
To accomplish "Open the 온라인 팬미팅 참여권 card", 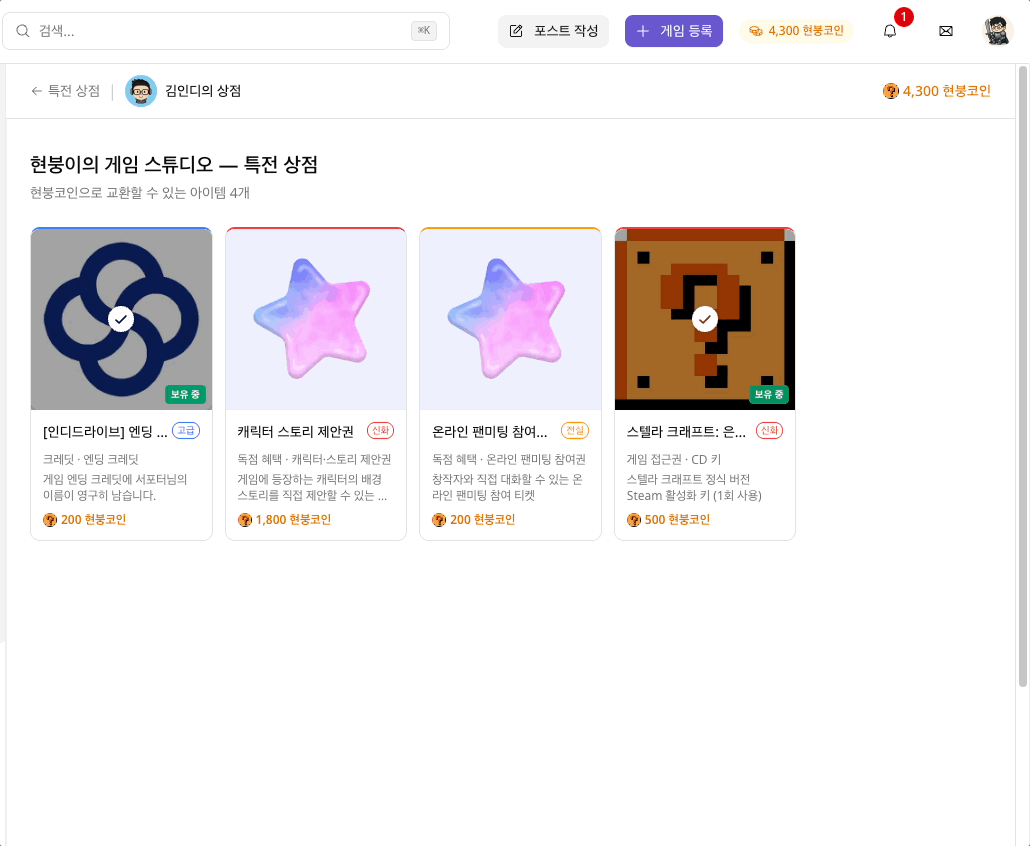I will pyautogui.click(x=510, y=384).
